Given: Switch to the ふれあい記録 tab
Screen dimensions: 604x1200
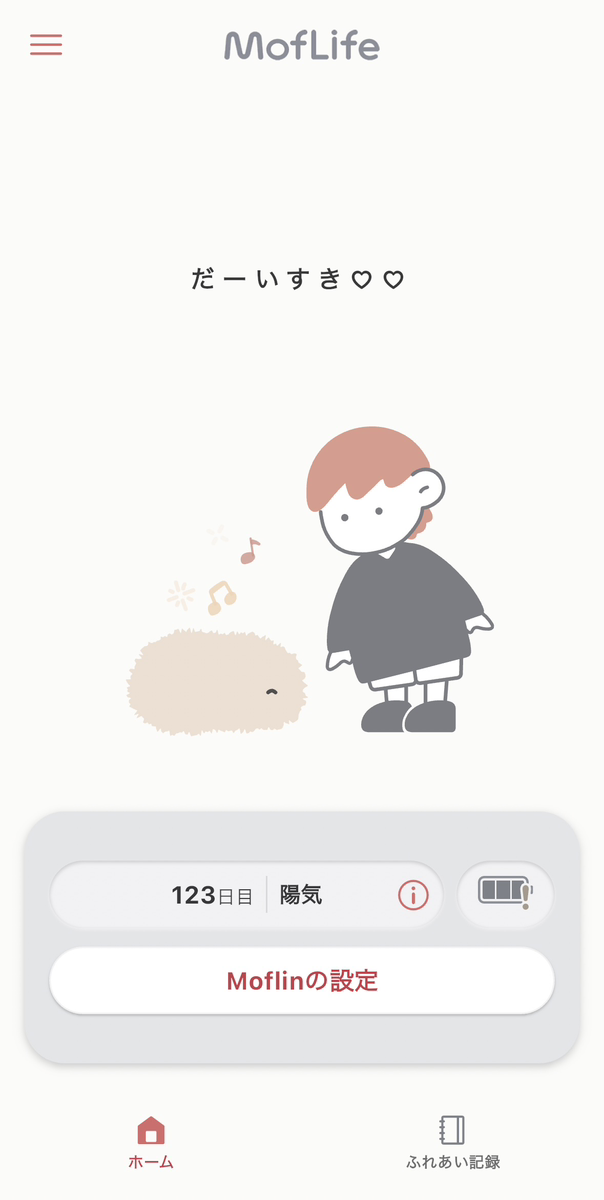Looking at the screenshot, I should pos(453,1142).
